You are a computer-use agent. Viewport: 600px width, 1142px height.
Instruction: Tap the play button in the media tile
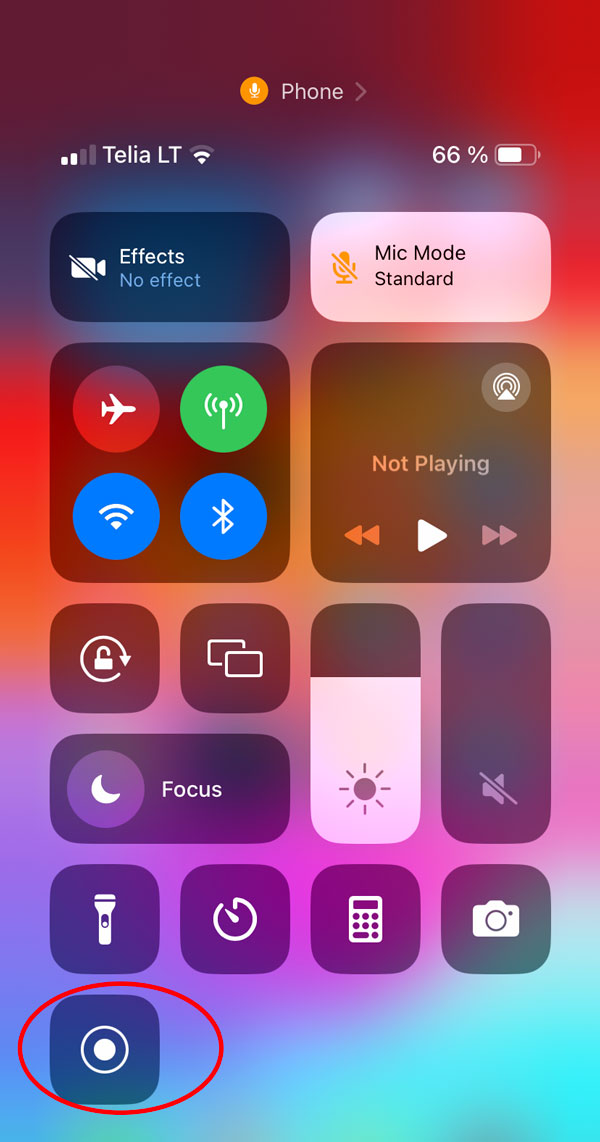(x=431, y=536)
